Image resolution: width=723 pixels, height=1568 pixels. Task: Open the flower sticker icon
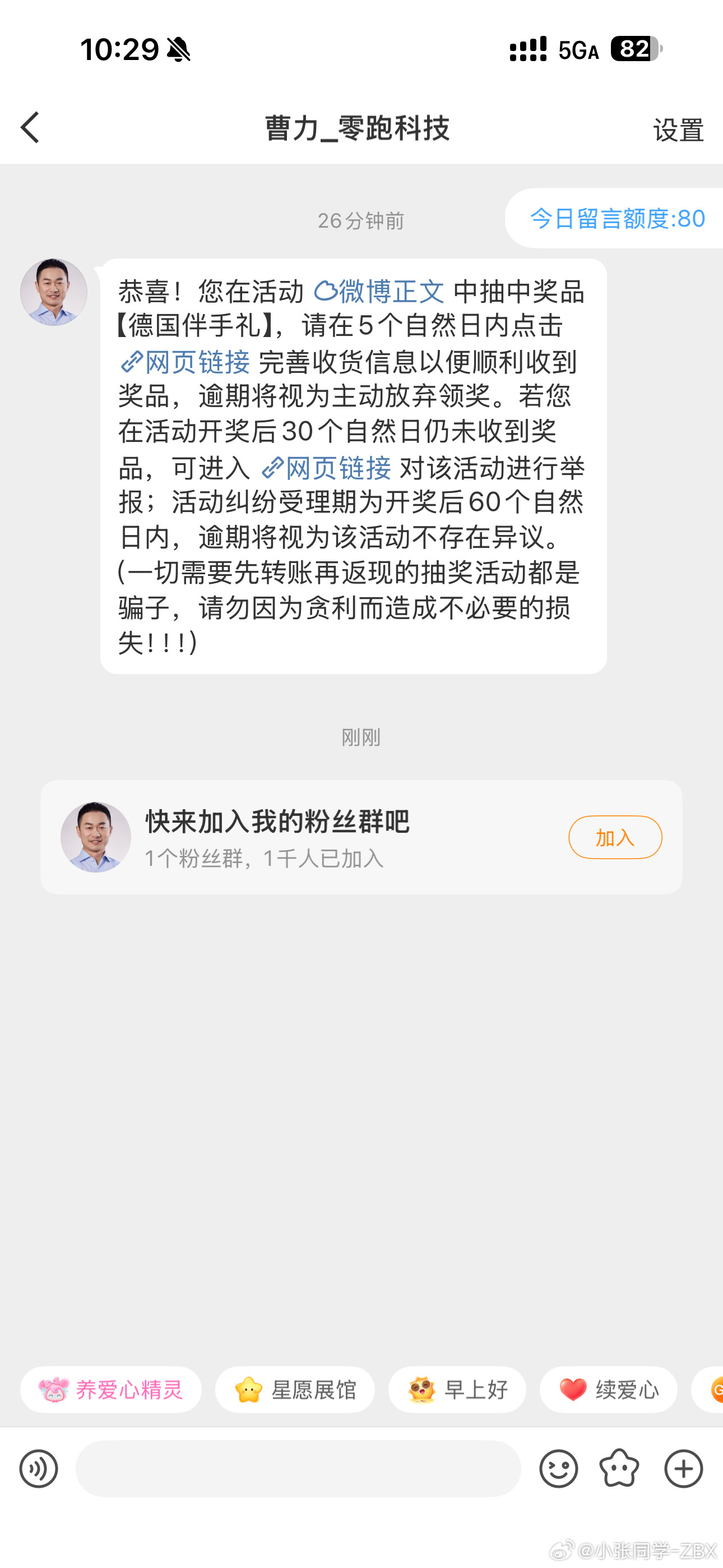coord(619,1469)
